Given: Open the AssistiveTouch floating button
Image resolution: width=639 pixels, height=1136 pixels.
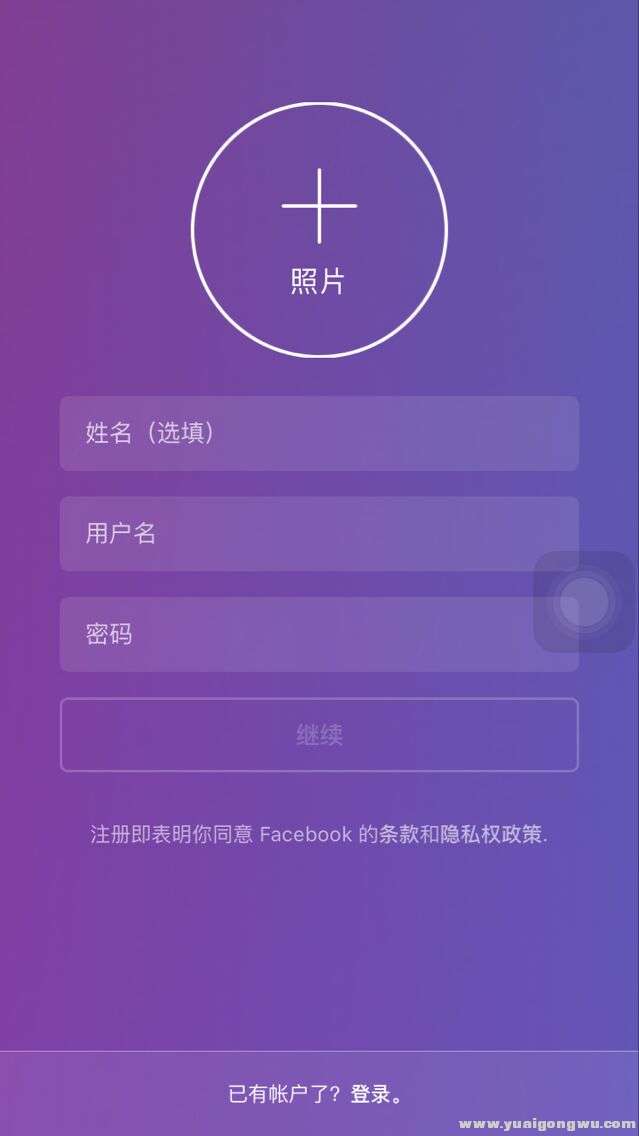Looking at the screenshot, I should tap(584, 602).
